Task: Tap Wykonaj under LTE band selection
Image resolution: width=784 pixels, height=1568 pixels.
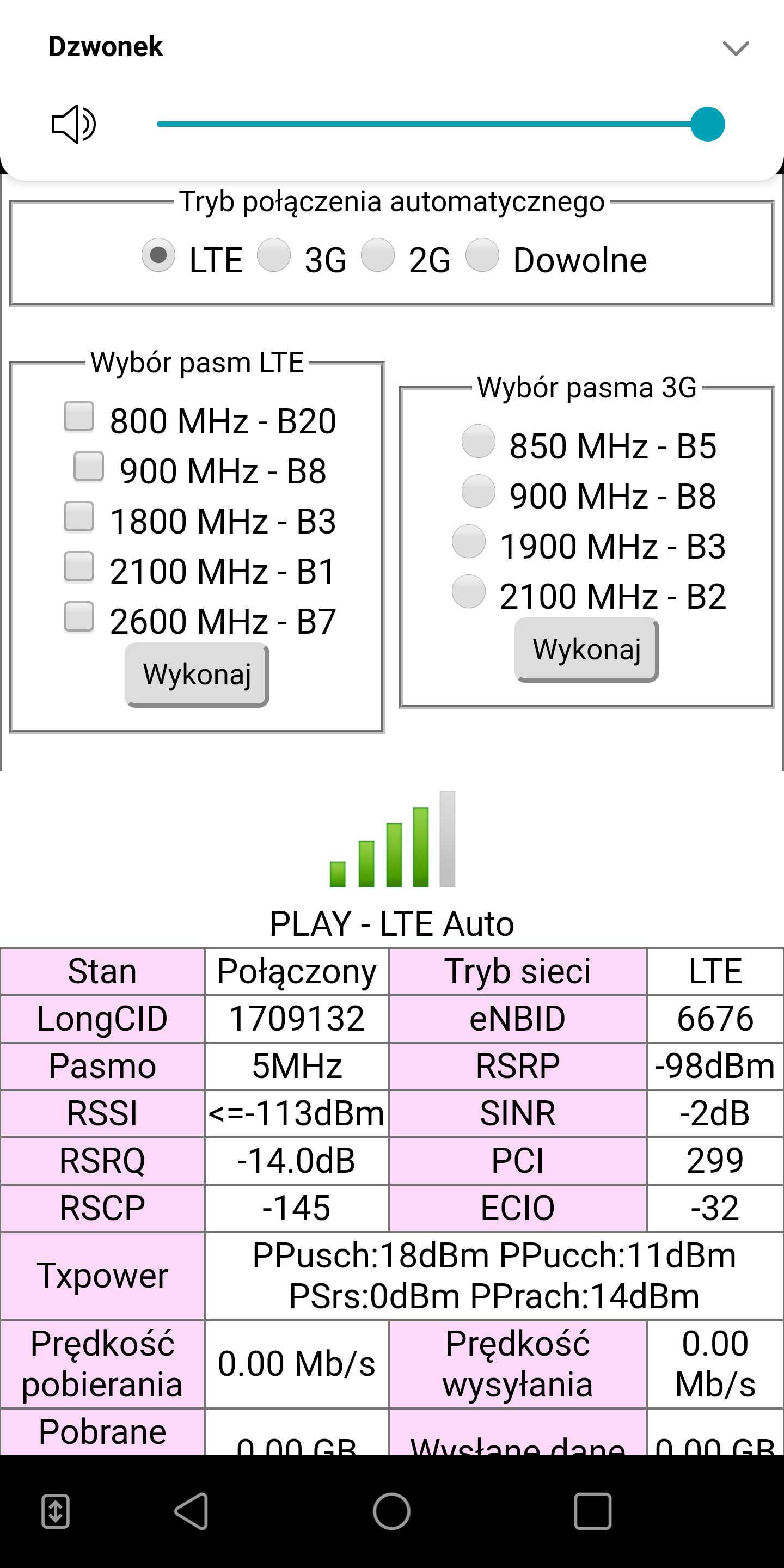Action: [x=197, y=675]
